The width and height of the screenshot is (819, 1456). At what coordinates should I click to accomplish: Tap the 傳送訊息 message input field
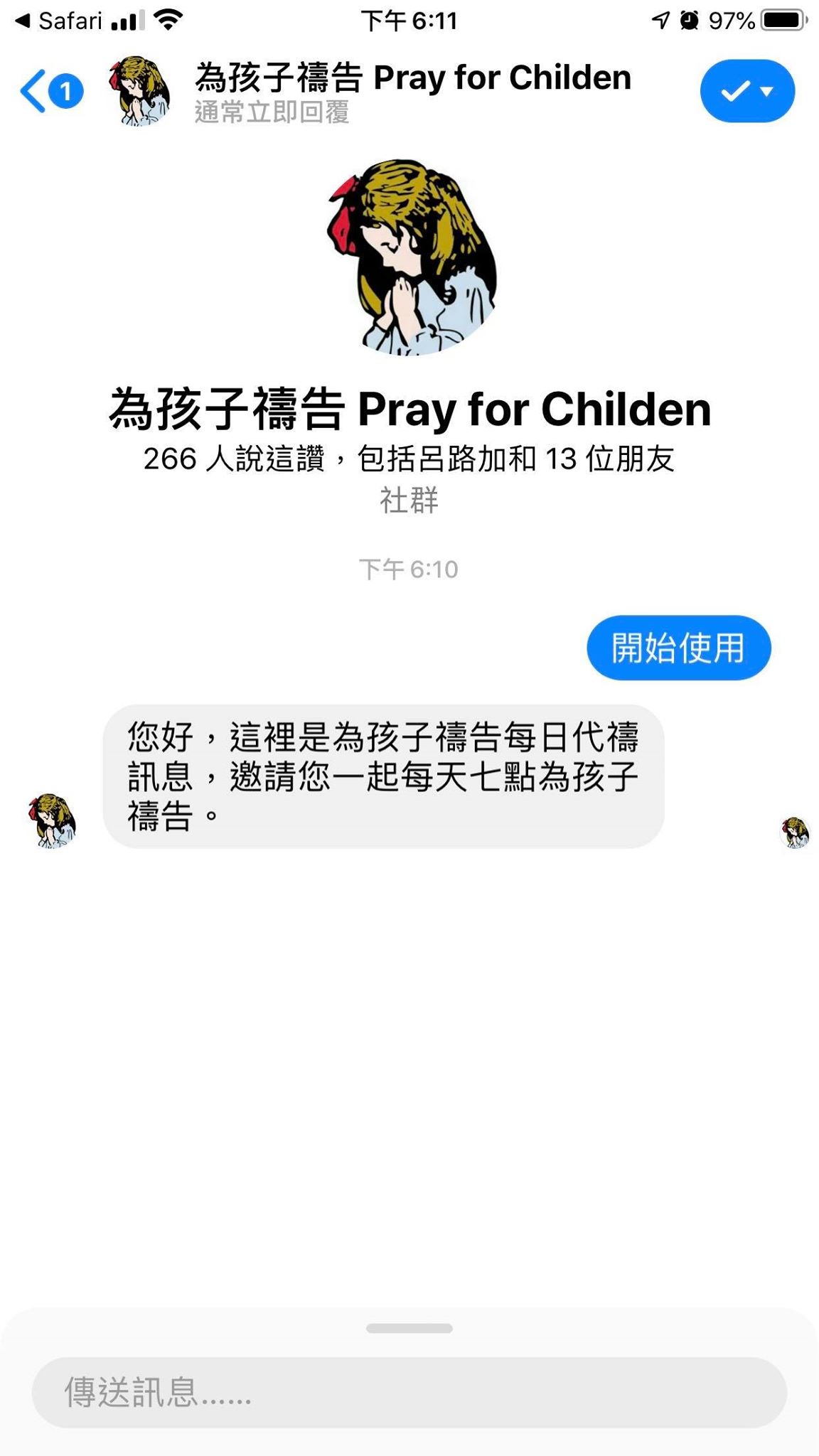[x=409, y=1392]
